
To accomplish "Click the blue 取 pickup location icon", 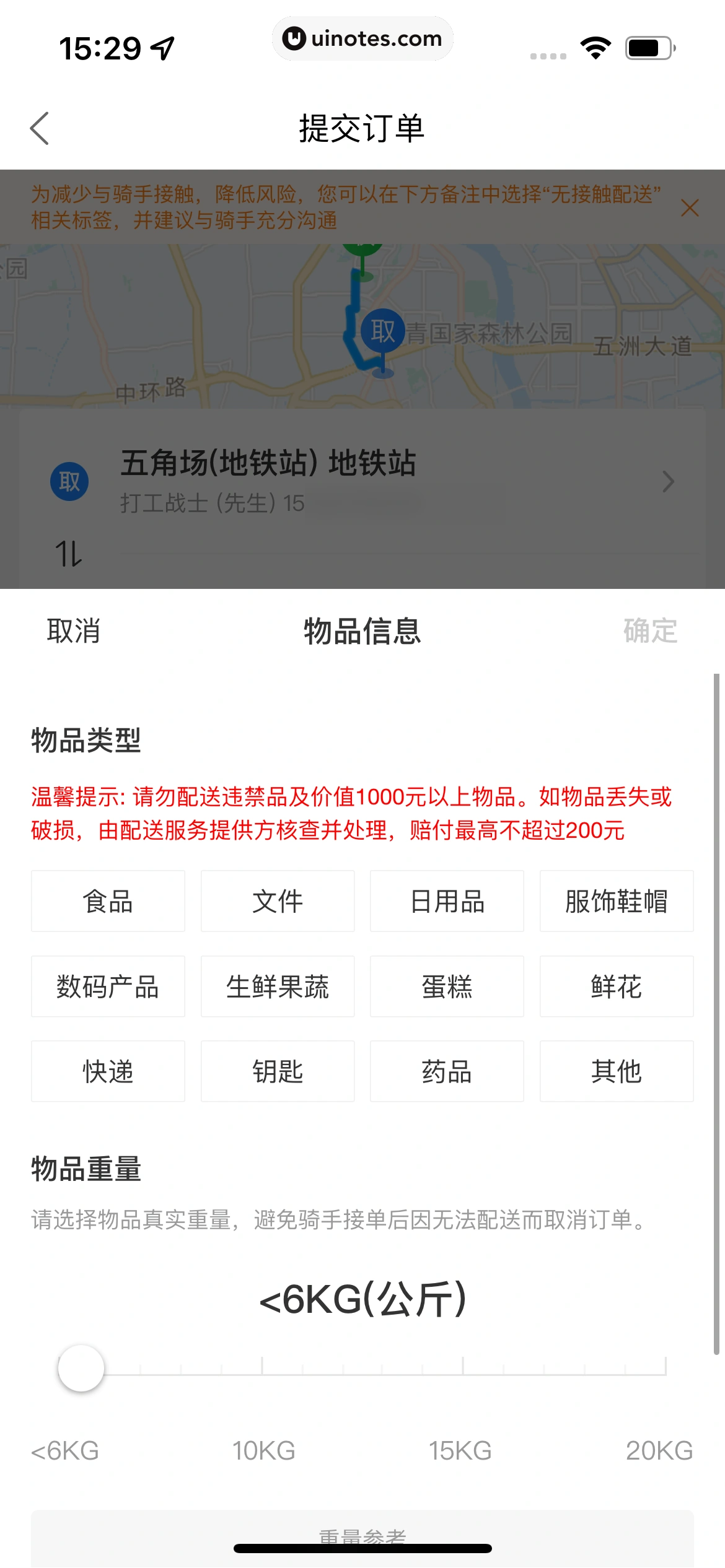I will (70, 480).
